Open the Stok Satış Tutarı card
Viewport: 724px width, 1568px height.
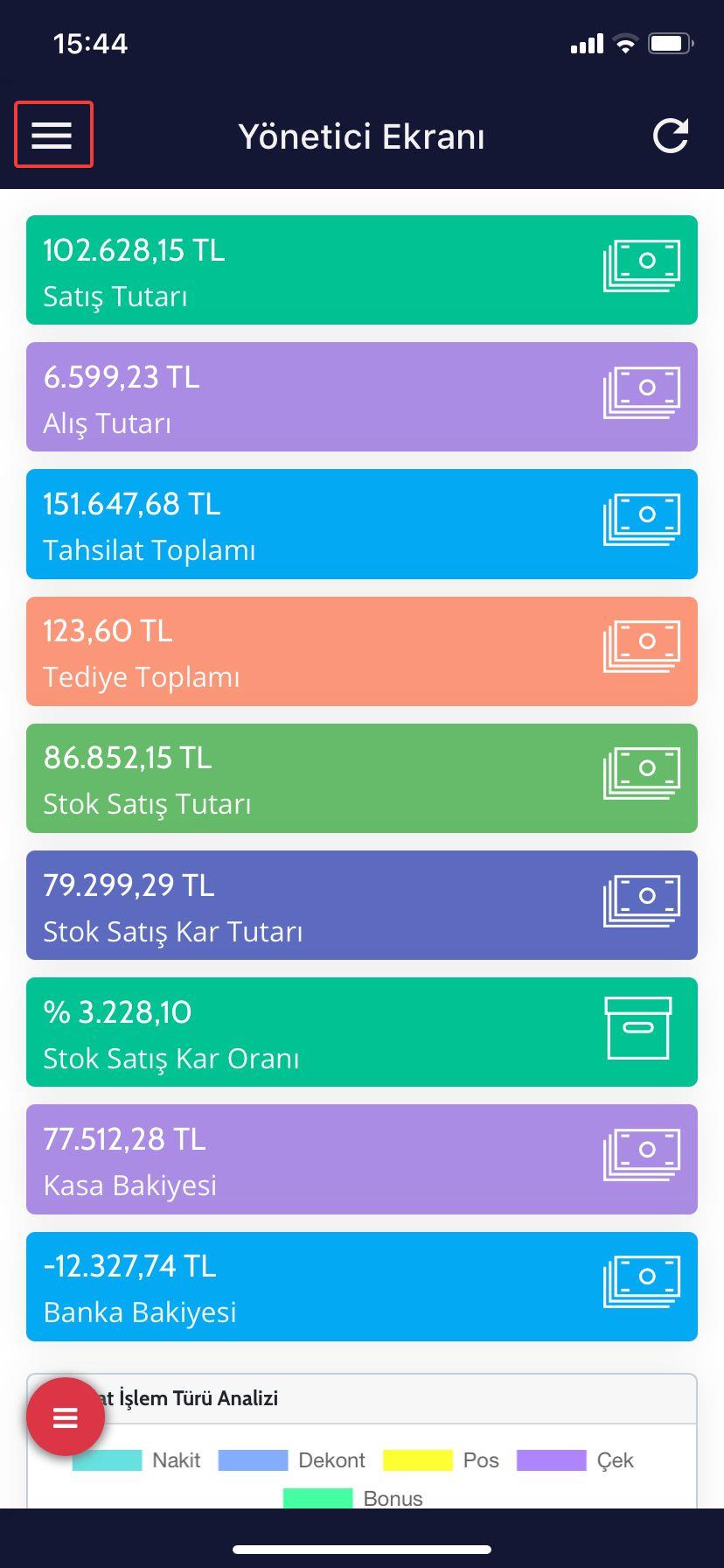(362, 778)
